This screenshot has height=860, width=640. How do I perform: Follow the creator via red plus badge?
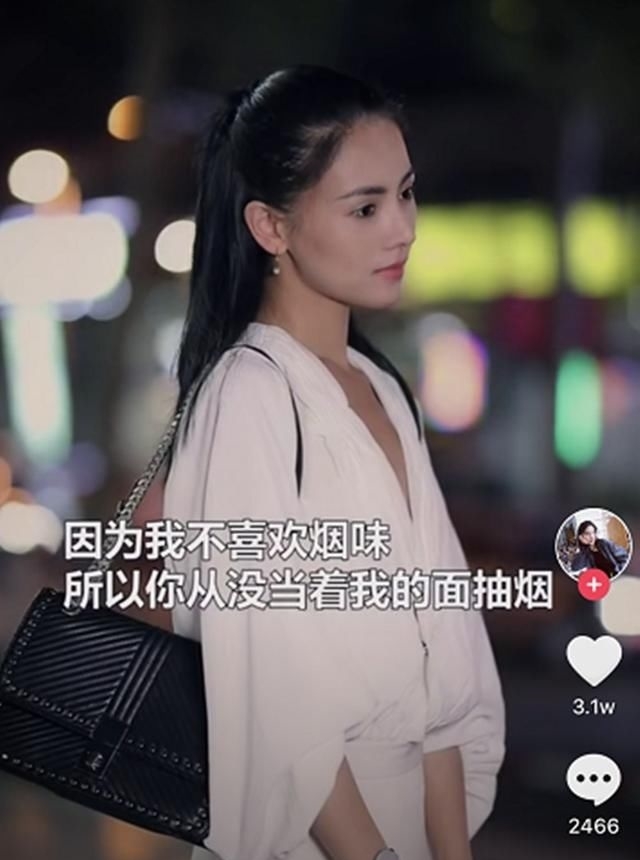(593, 584)
